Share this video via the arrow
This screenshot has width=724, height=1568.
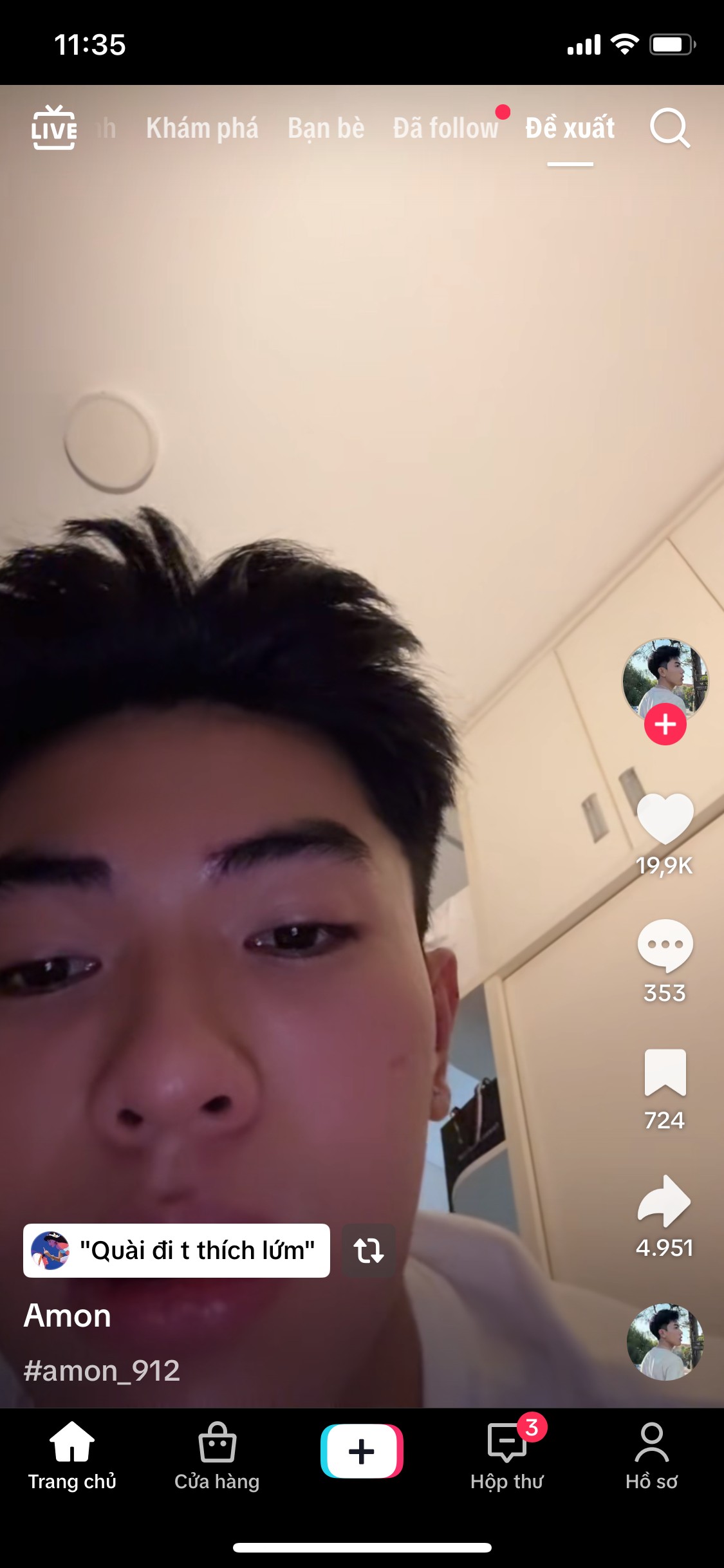click(x=665, y=1200)
